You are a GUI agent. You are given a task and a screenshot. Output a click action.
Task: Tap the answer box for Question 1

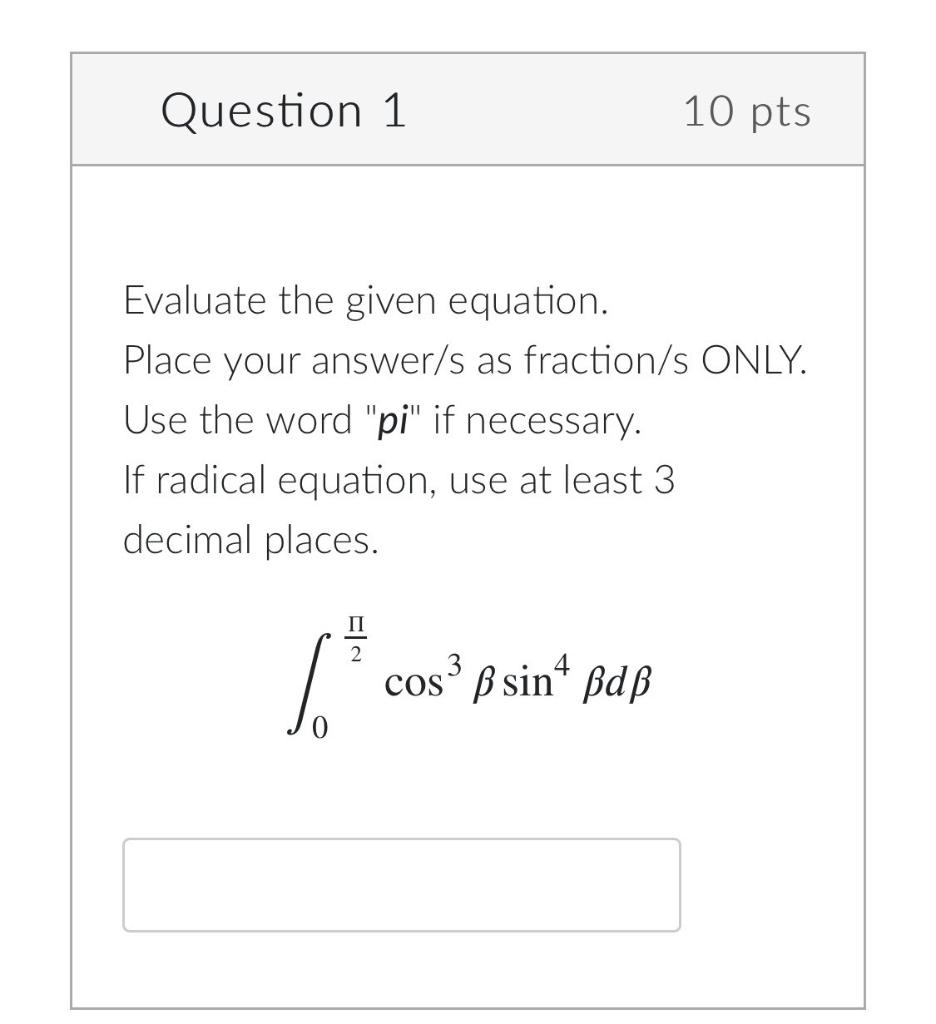pyautogui.click(x=401, y=885)
